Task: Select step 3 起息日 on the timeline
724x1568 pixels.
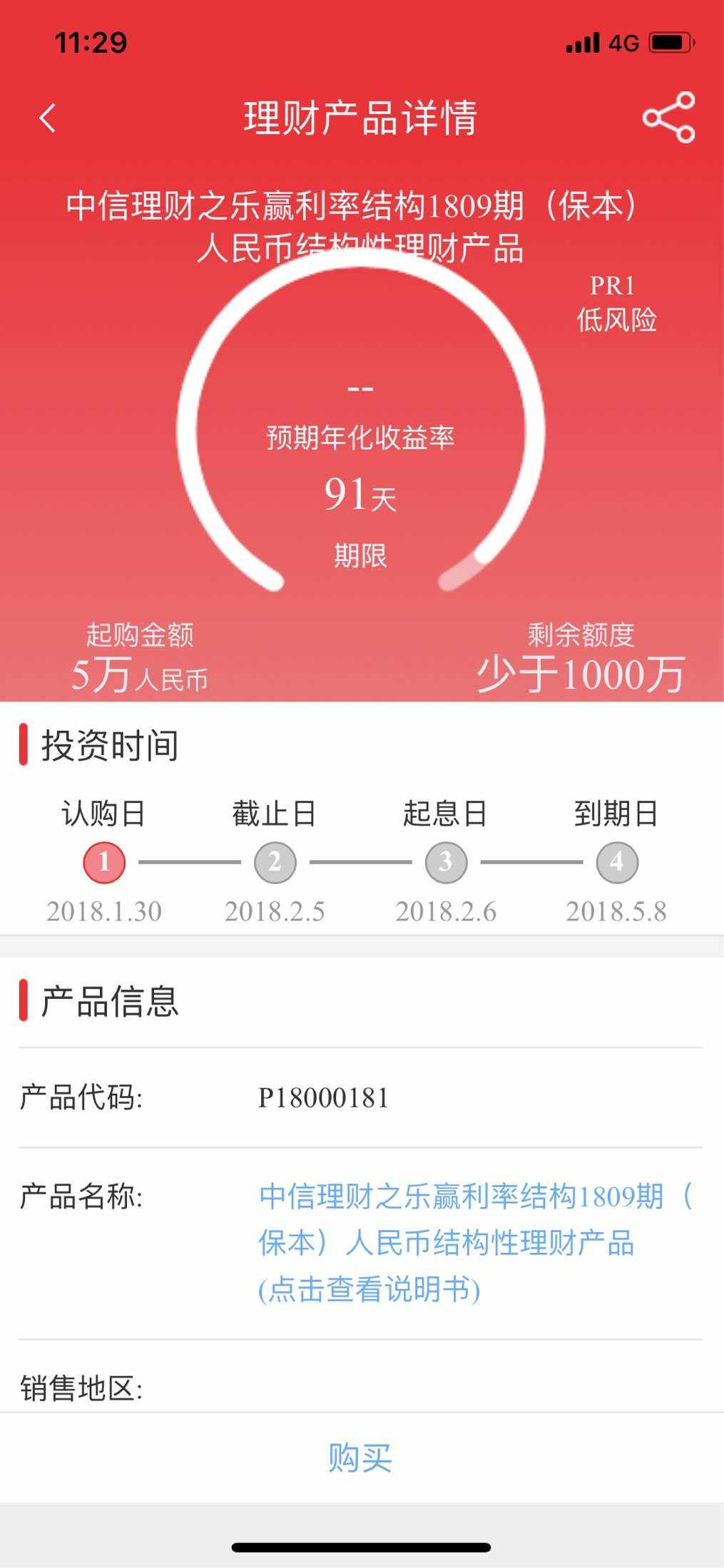Action: pos(446,862)
